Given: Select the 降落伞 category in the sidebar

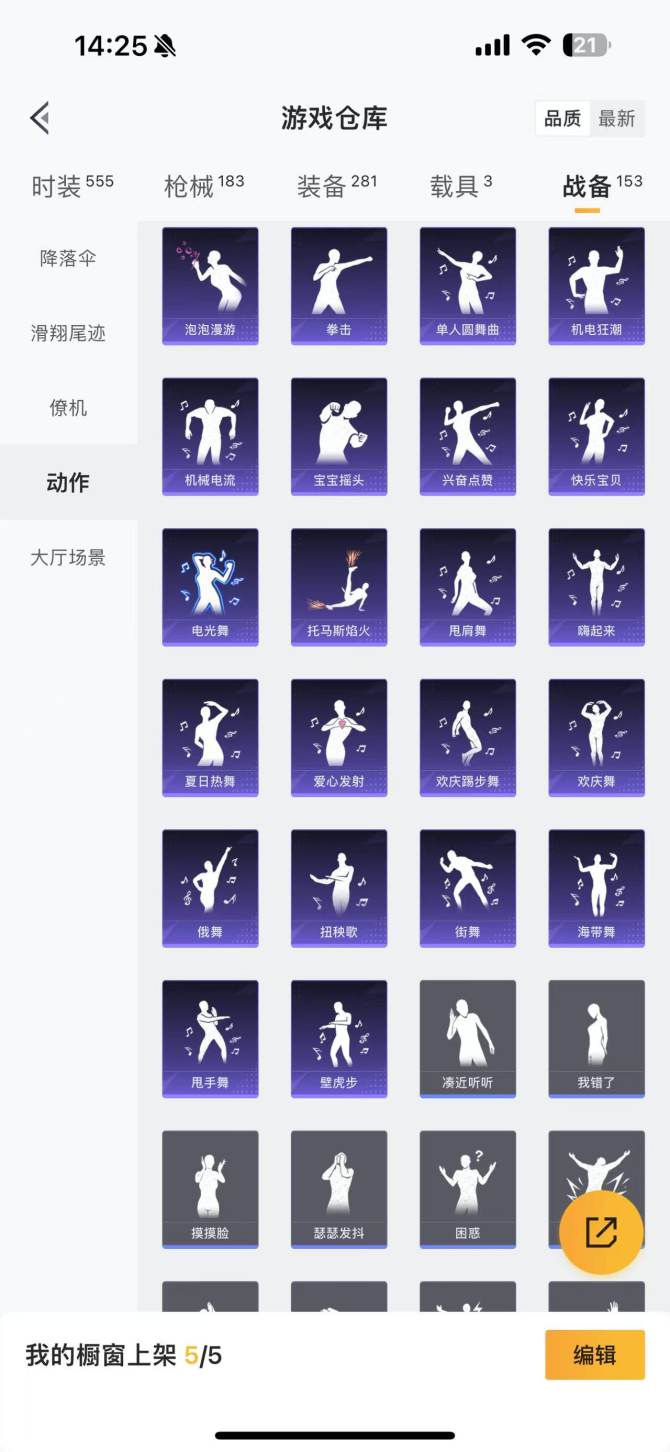Looking at the screenshot, I should [68, 258].
